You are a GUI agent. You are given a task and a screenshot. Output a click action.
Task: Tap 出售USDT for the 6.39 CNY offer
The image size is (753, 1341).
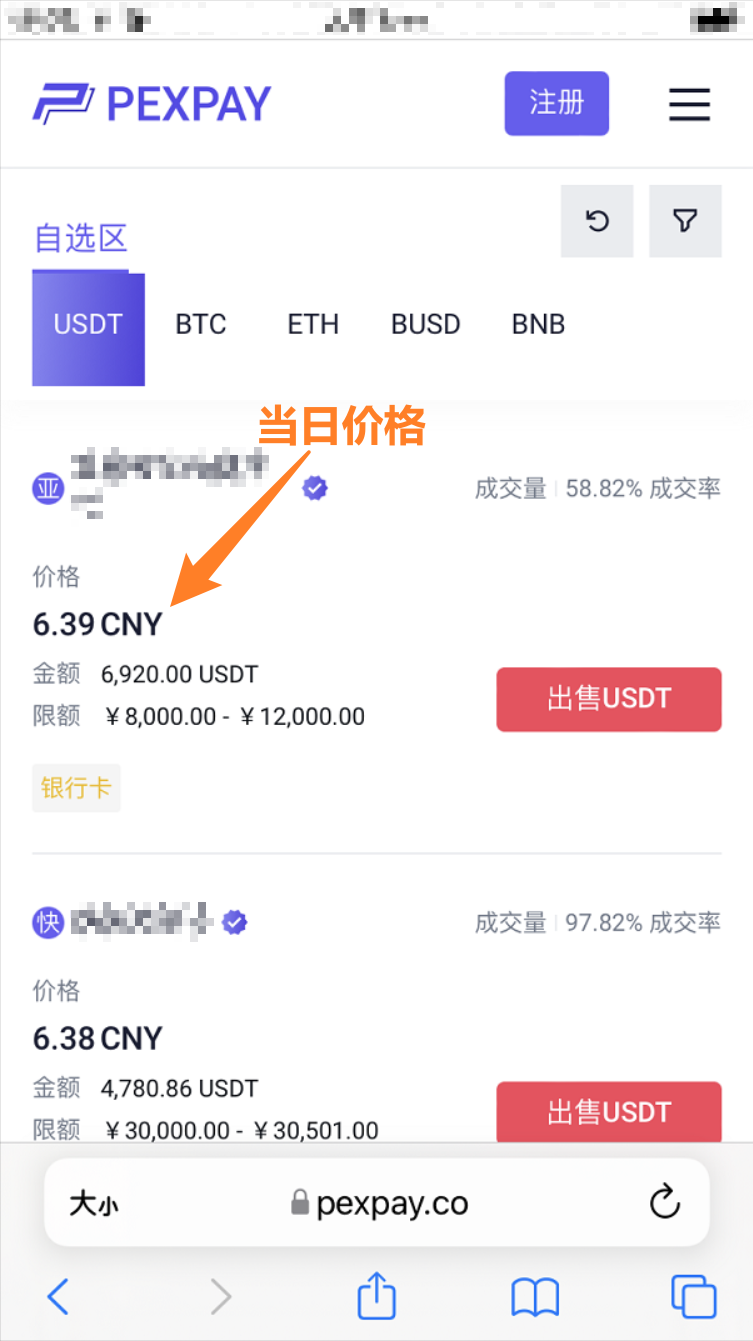(608, 699)
